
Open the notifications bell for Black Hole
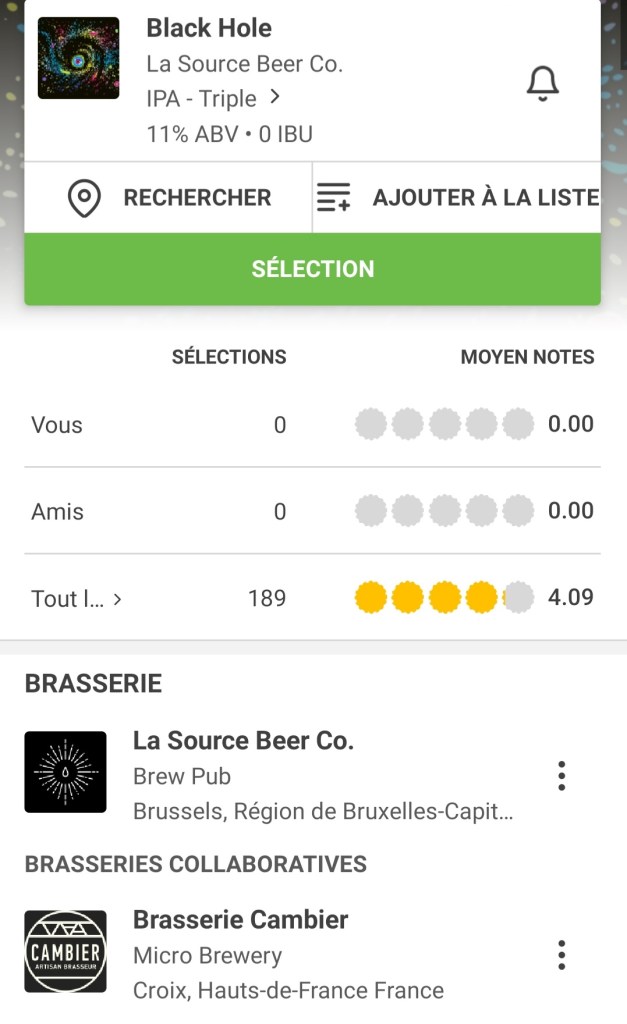pos(542,84)
